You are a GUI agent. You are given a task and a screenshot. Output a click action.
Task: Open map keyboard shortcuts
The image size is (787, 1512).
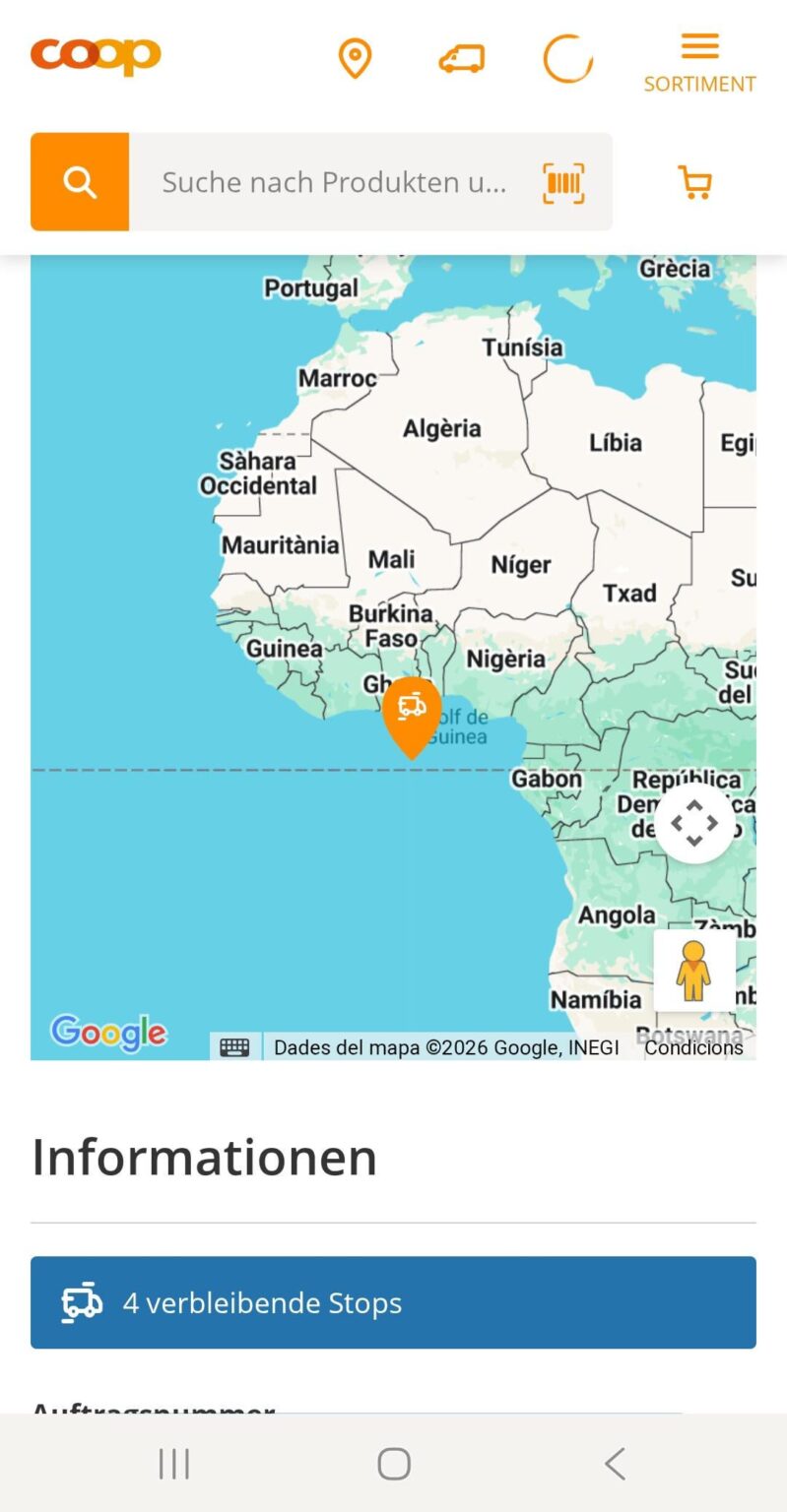(234, 1047)
